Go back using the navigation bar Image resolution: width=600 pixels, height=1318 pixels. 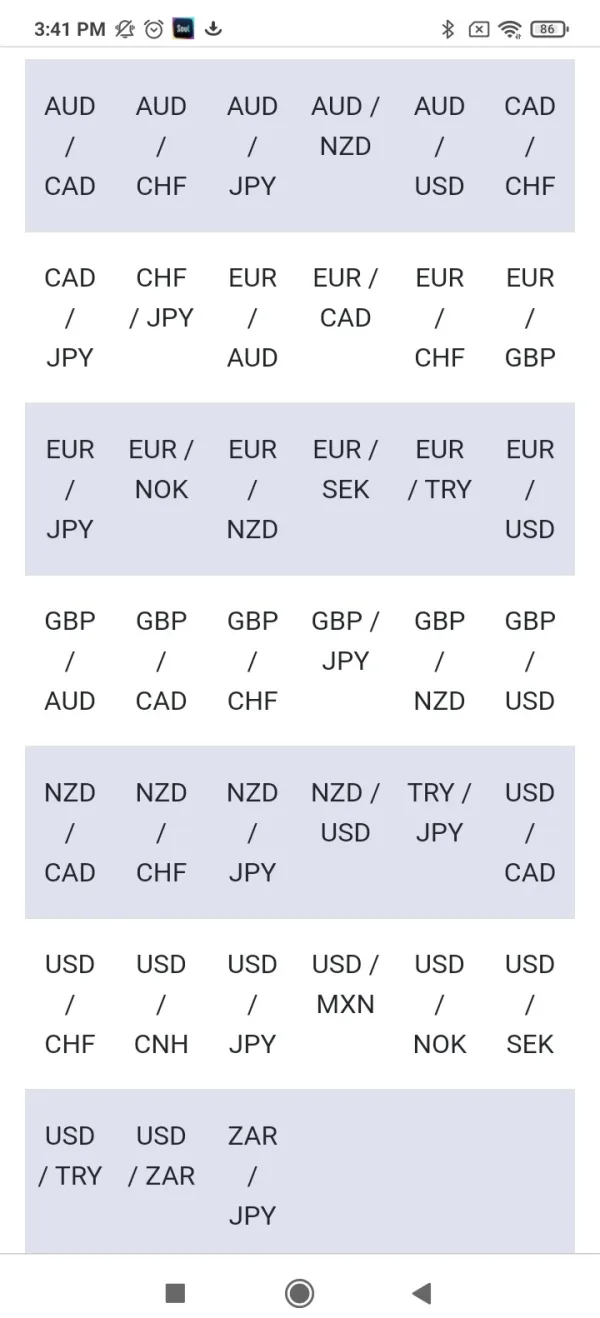coord(421,1293)
